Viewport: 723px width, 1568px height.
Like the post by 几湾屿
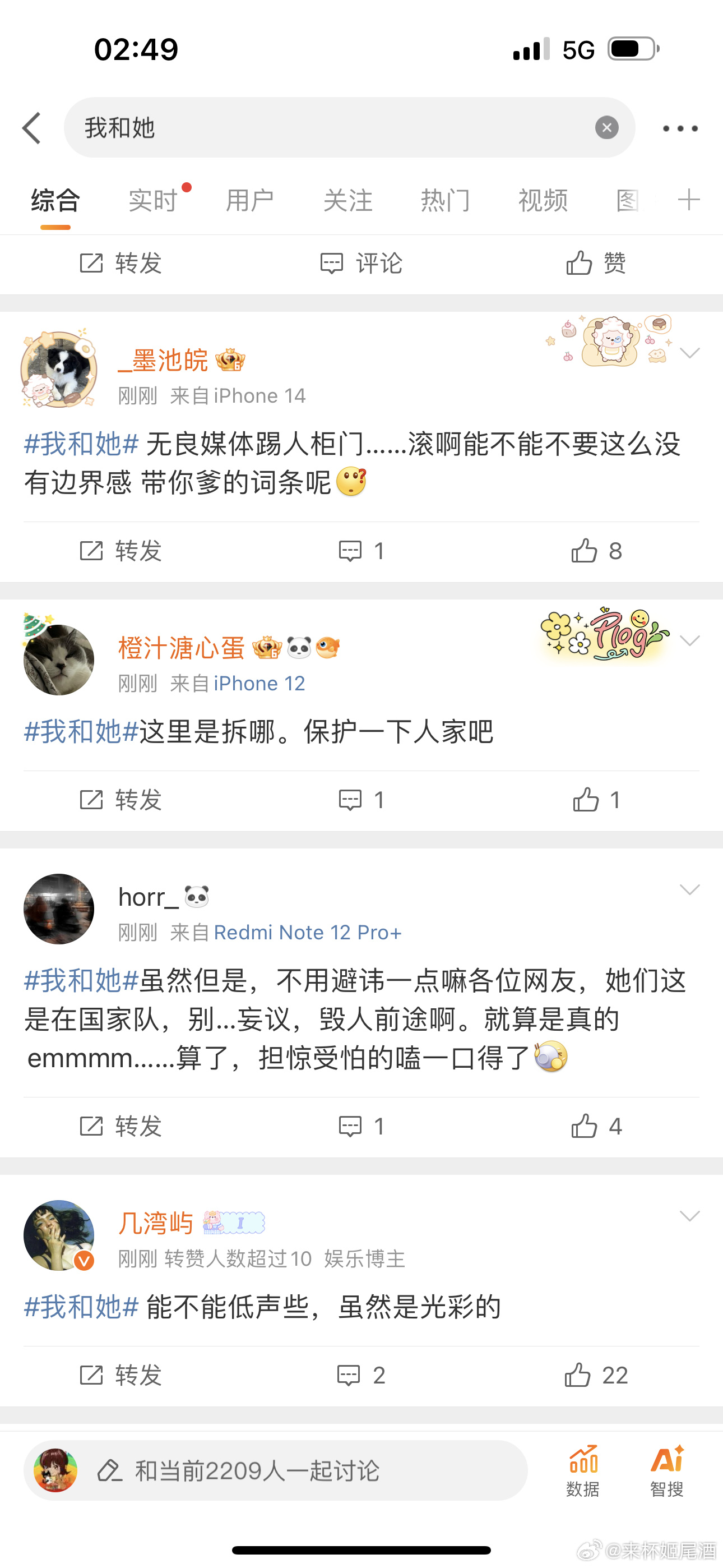596,1375
